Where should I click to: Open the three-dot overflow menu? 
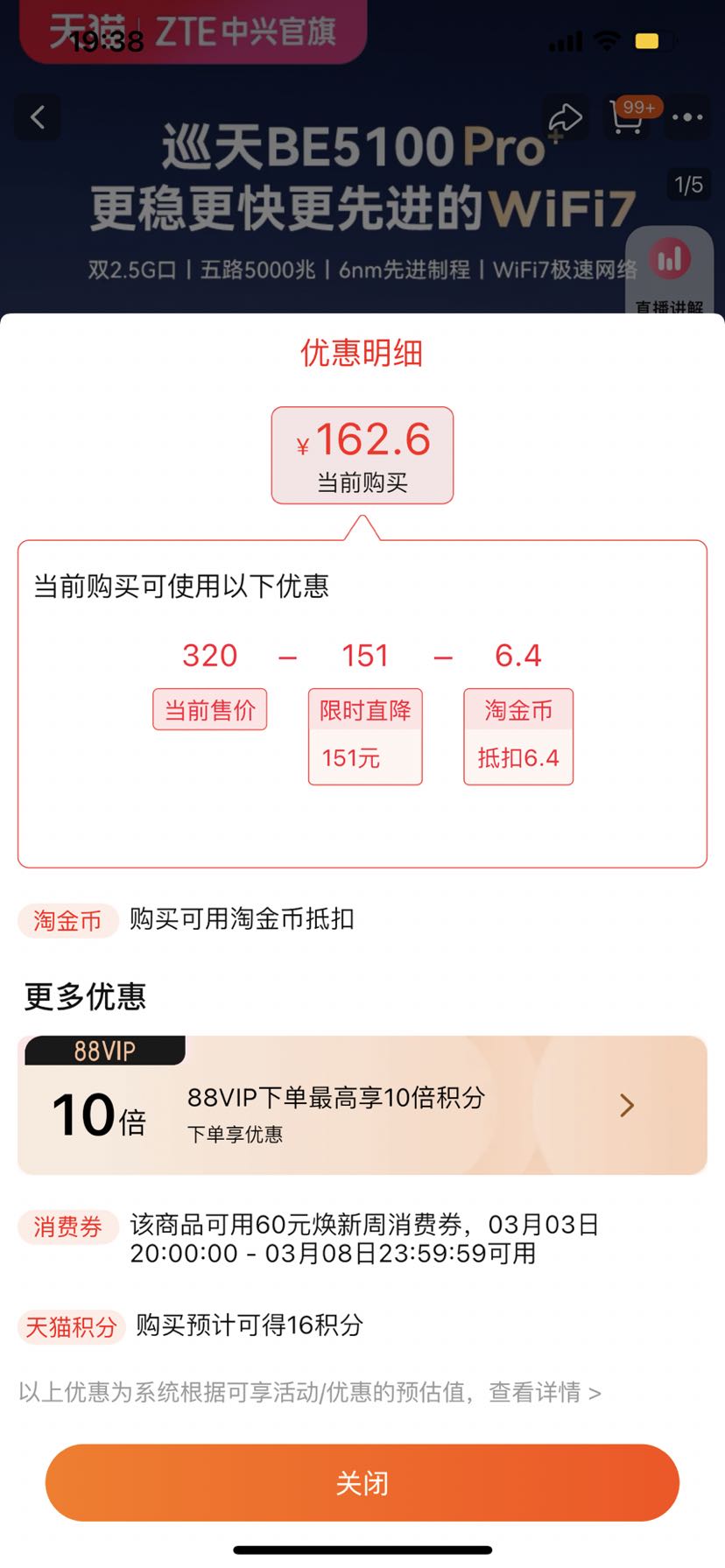point(687,117)
